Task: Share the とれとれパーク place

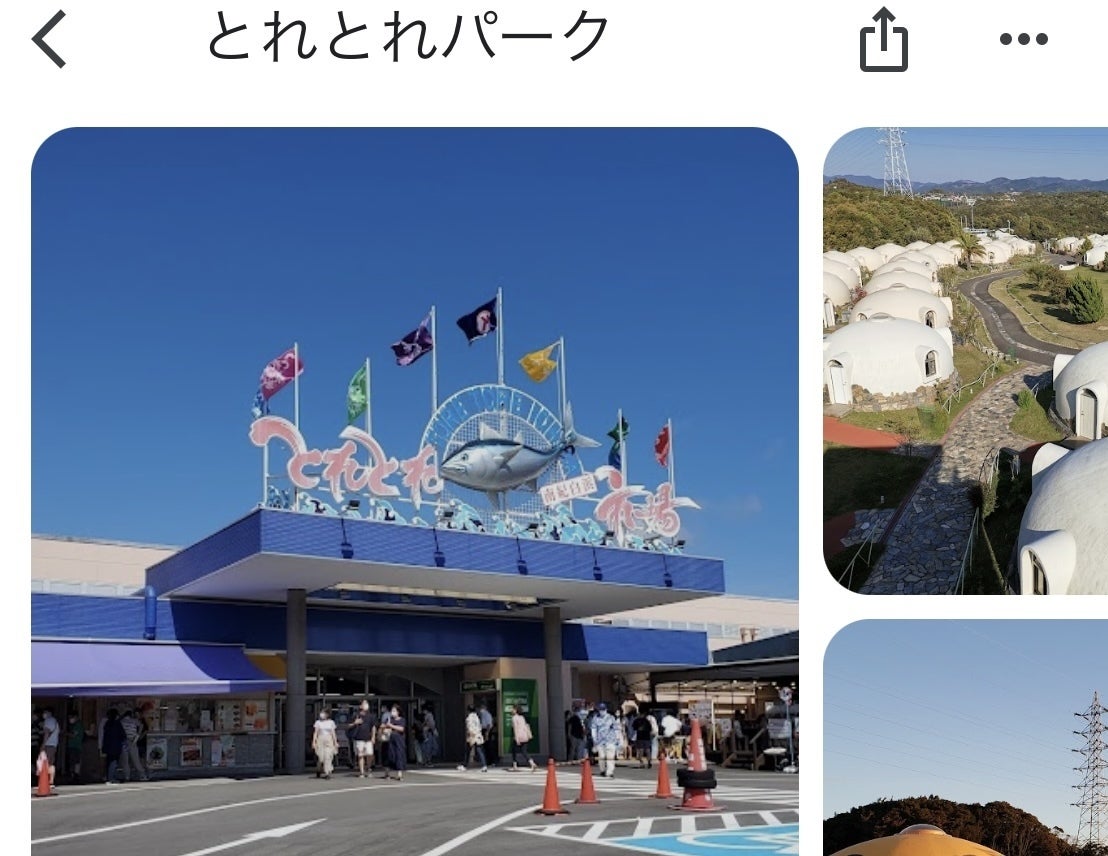Action: pos(884,40)
